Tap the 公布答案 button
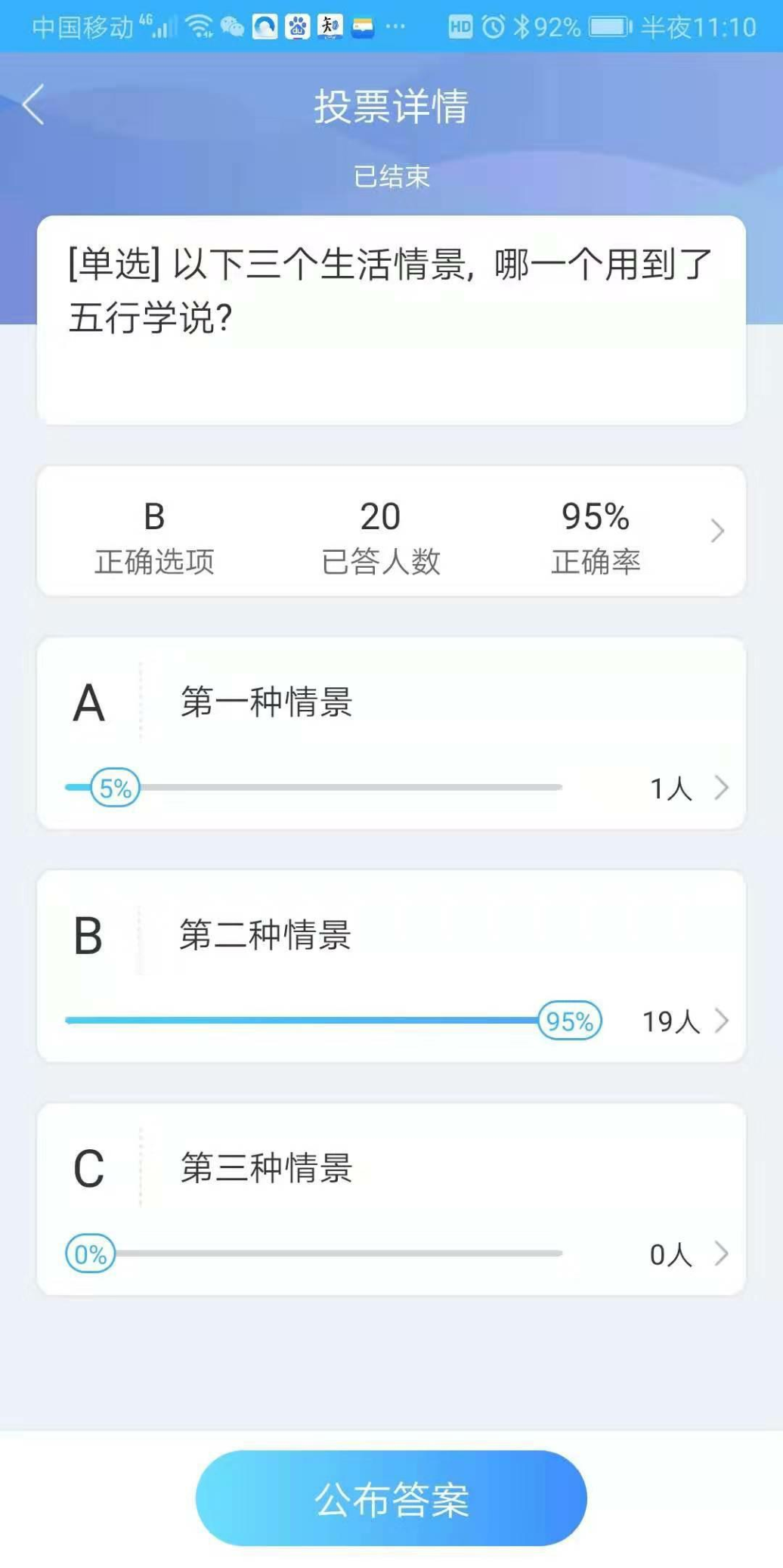Image resolution: width=783 pixels, height=1568 pixels. tap(391, 1498)
